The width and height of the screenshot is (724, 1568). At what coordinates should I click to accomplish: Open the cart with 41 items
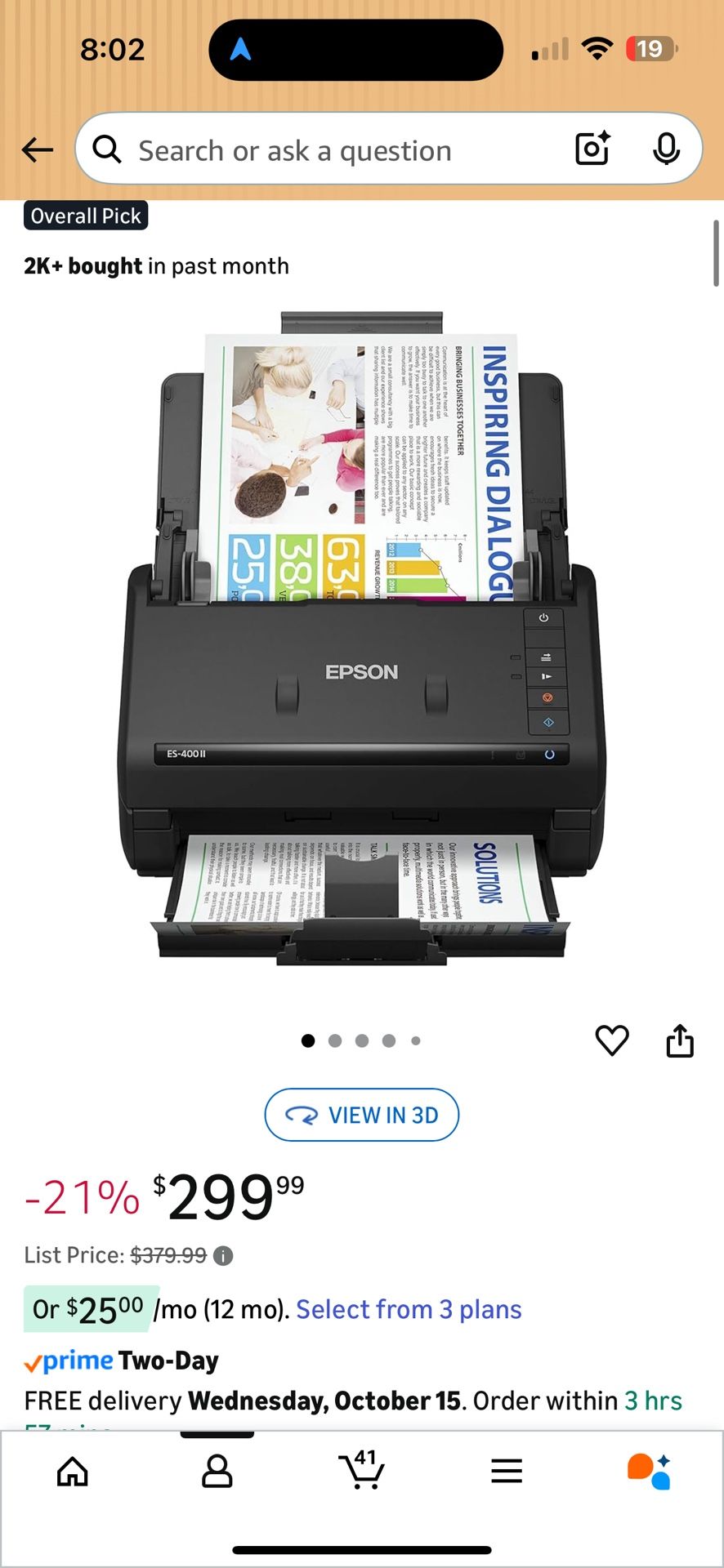pos(361,1469)
